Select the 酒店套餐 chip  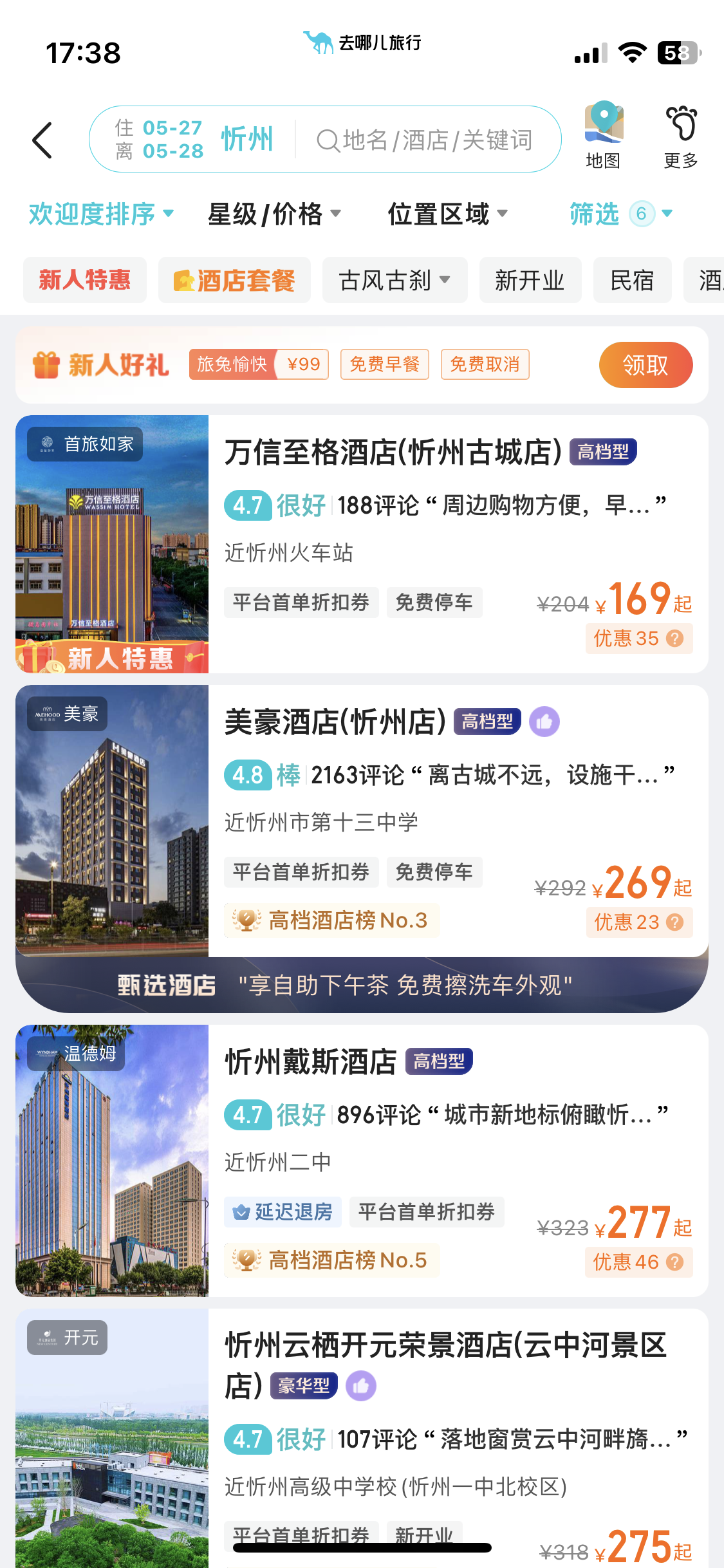coord(234,280)
